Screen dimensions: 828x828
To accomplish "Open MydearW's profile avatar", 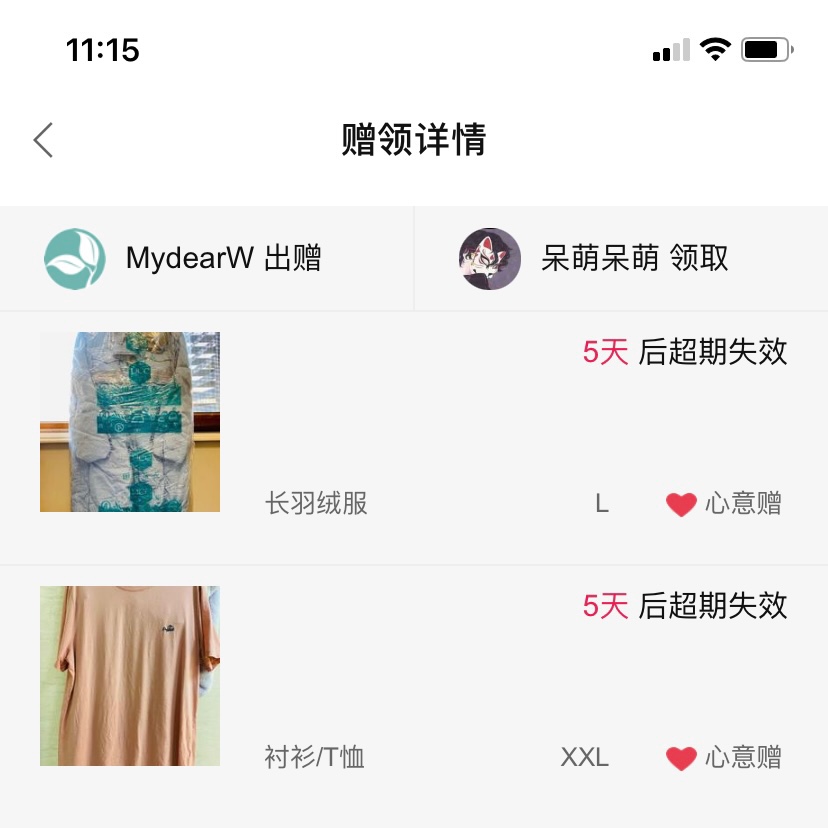I will [x=75, y=259].
